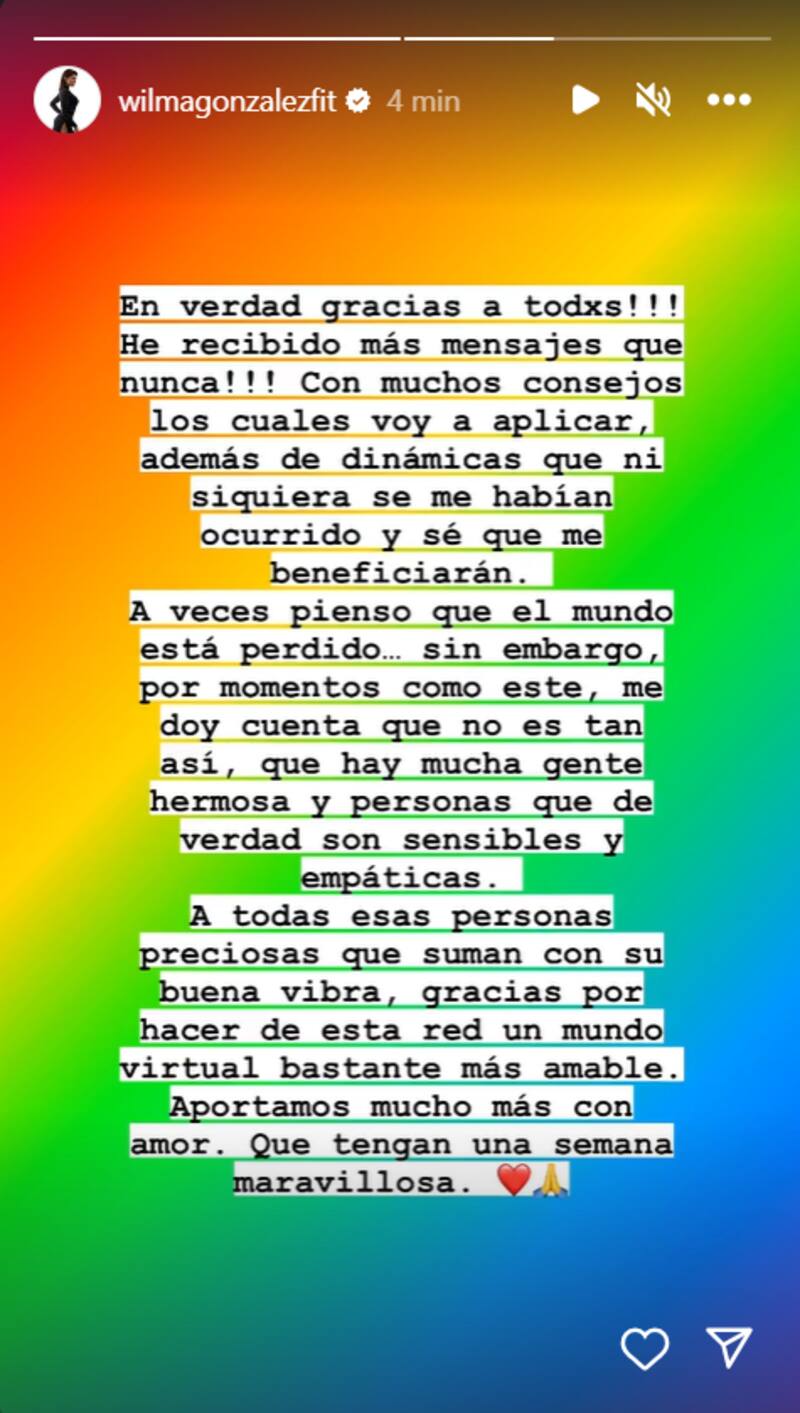This screenshot has height=1413, width=800.
Task: Open the three-dot more options menu
Action: 728,100
